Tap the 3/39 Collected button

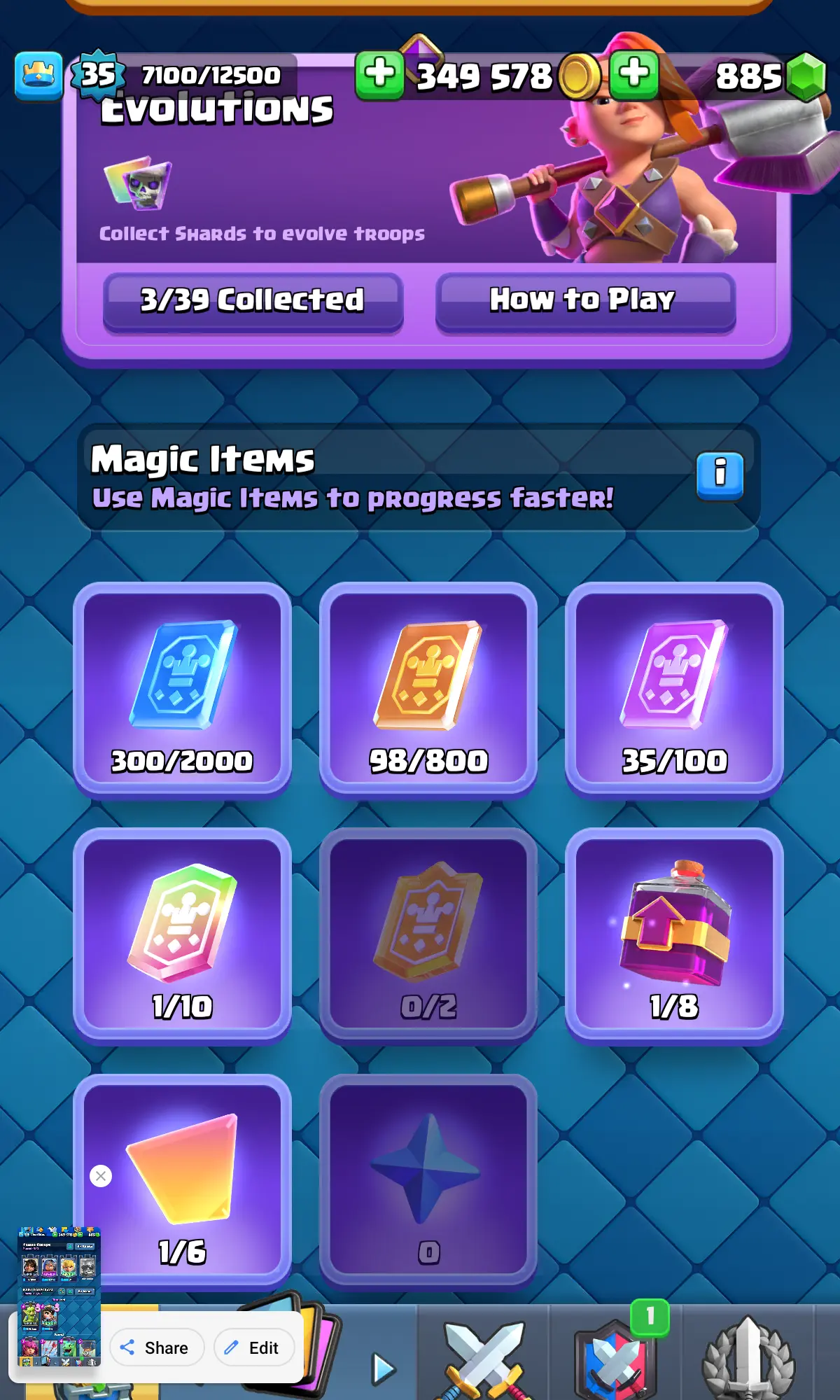click(253, 301)
